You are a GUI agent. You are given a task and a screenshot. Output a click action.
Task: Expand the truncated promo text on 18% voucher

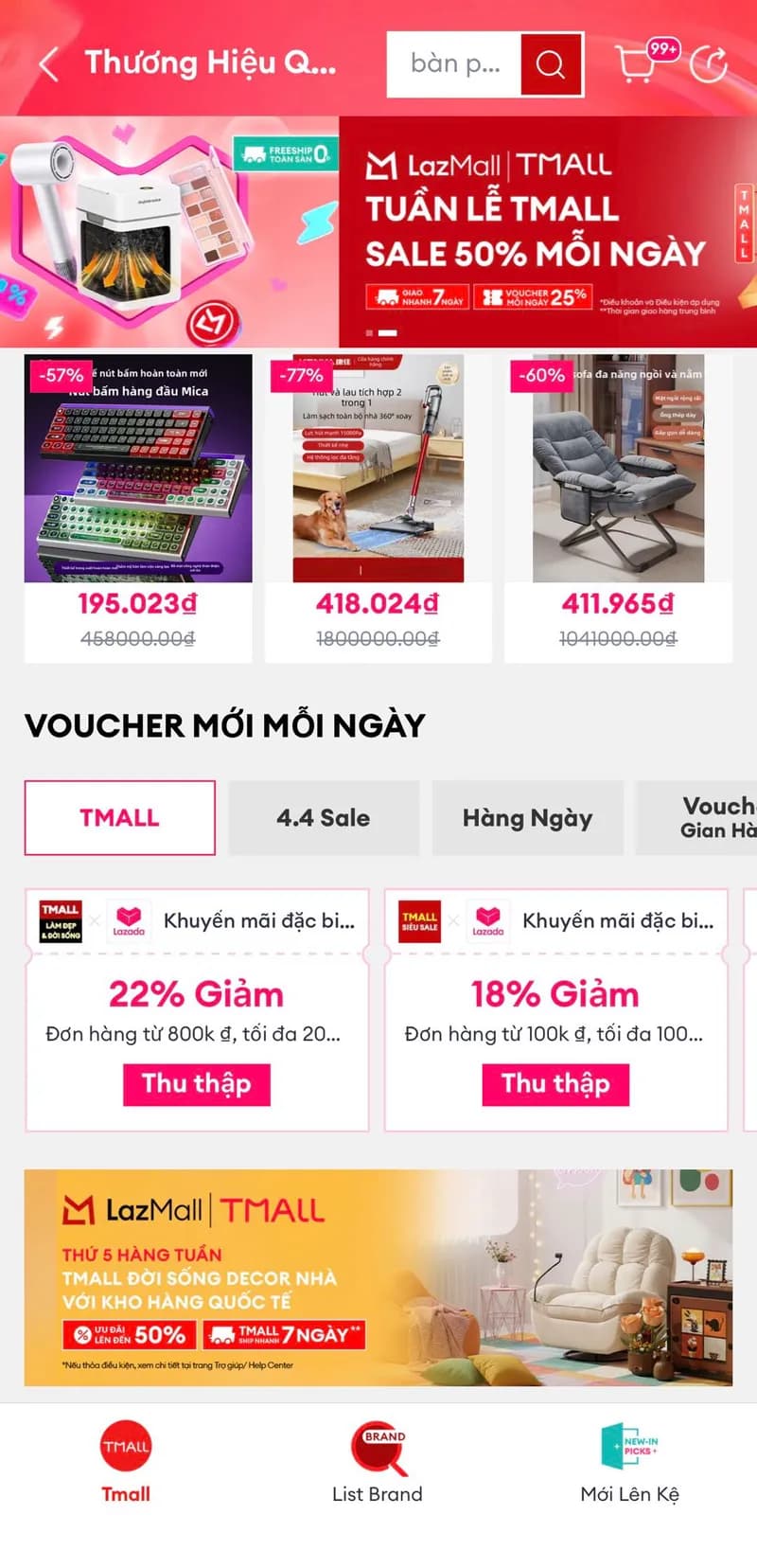click(x=555, y=1034)
